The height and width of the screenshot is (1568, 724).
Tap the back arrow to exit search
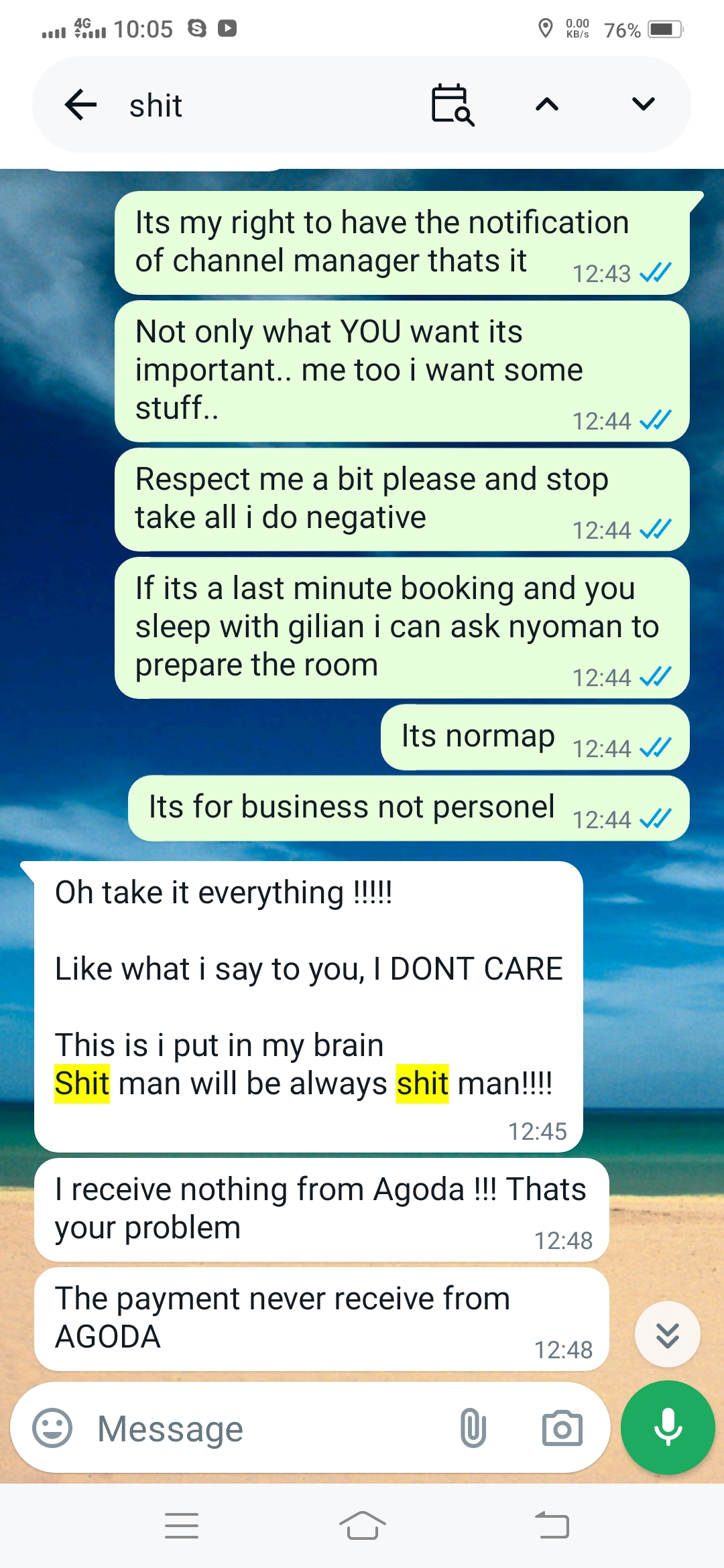(81, 105)
